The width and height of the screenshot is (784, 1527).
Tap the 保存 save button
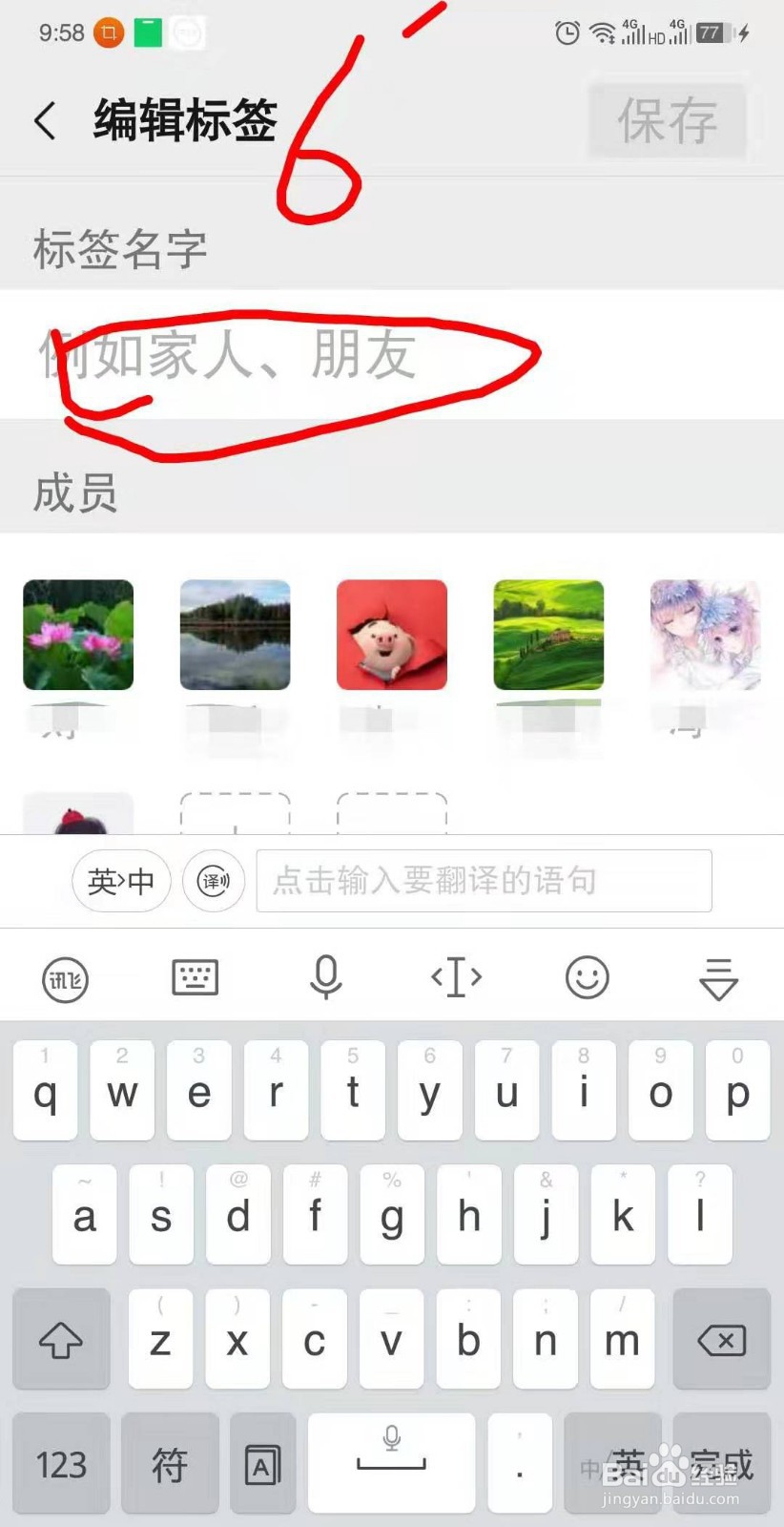coord(667,121)
